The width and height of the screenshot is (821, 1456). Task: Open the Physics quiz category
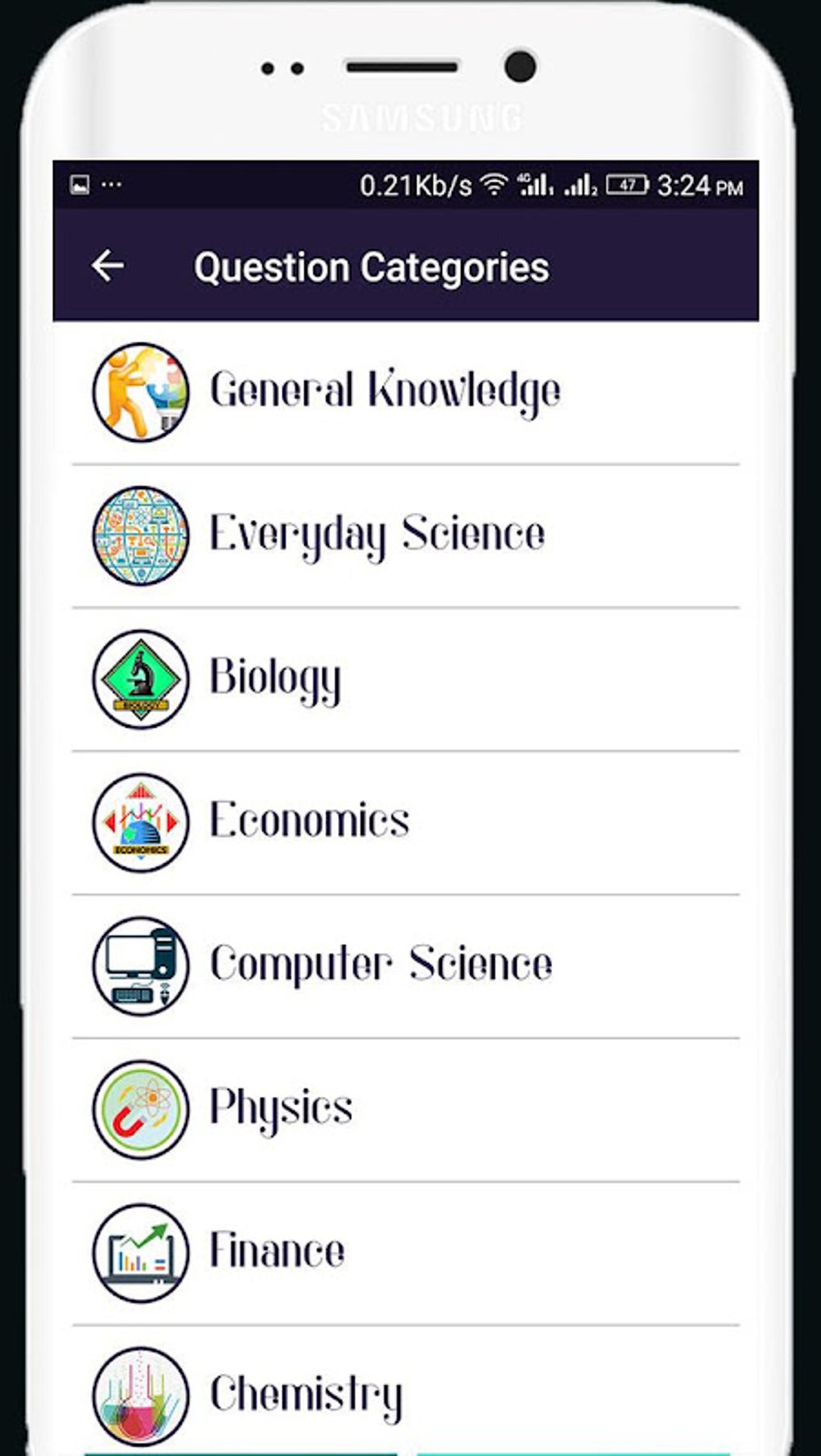click(x=279, y=1108)
